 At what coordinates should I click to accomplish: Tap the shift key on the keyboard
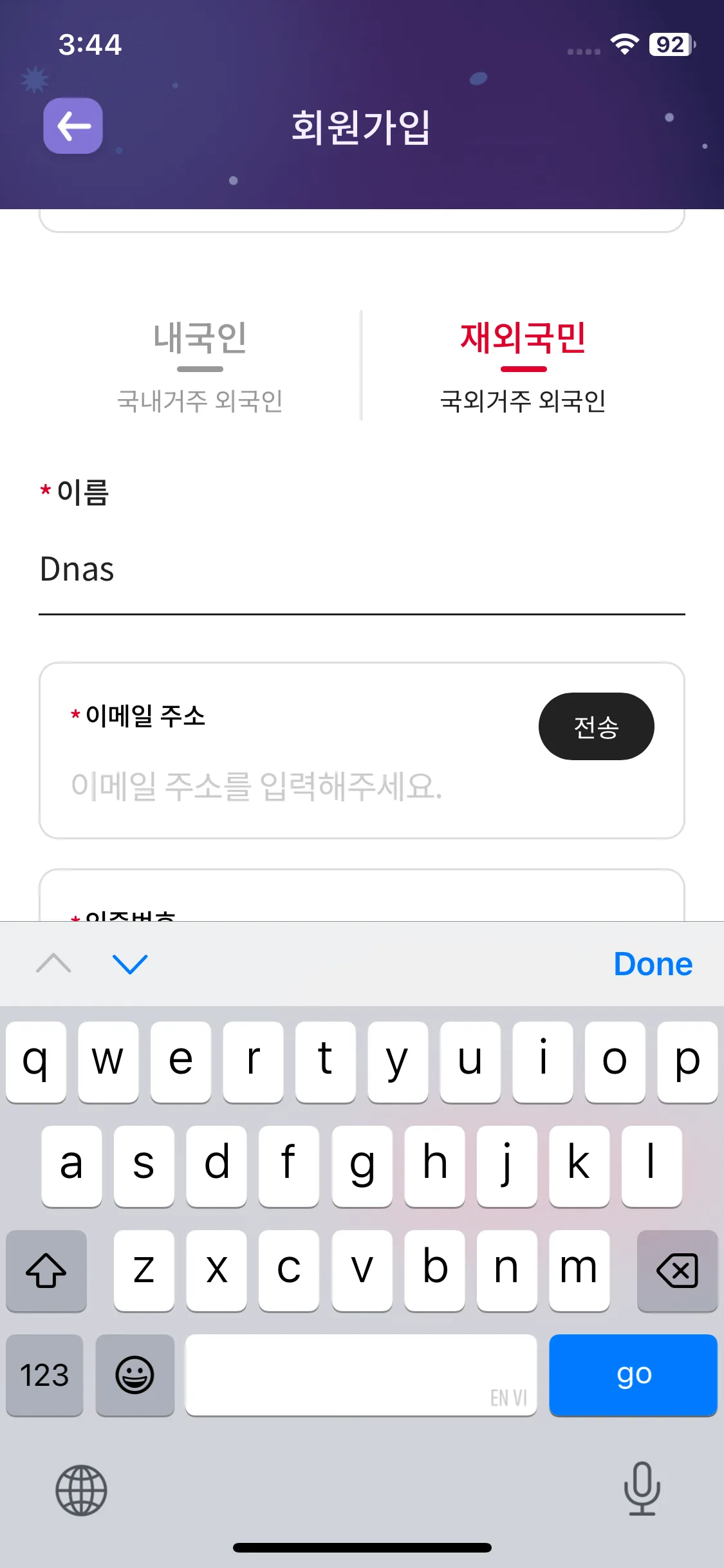[46, 1271]
